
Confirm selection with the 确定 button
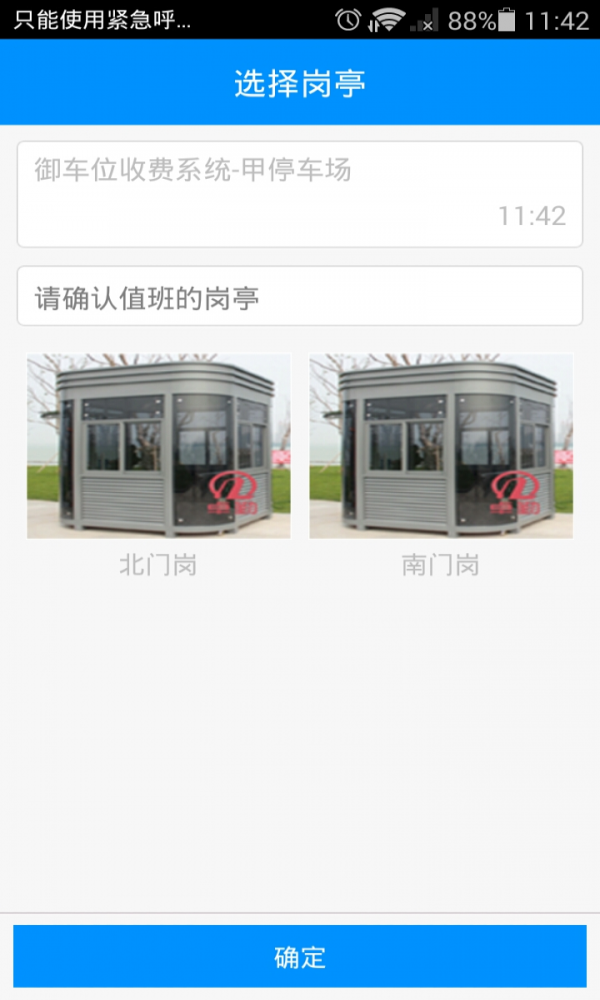(300, 956)
